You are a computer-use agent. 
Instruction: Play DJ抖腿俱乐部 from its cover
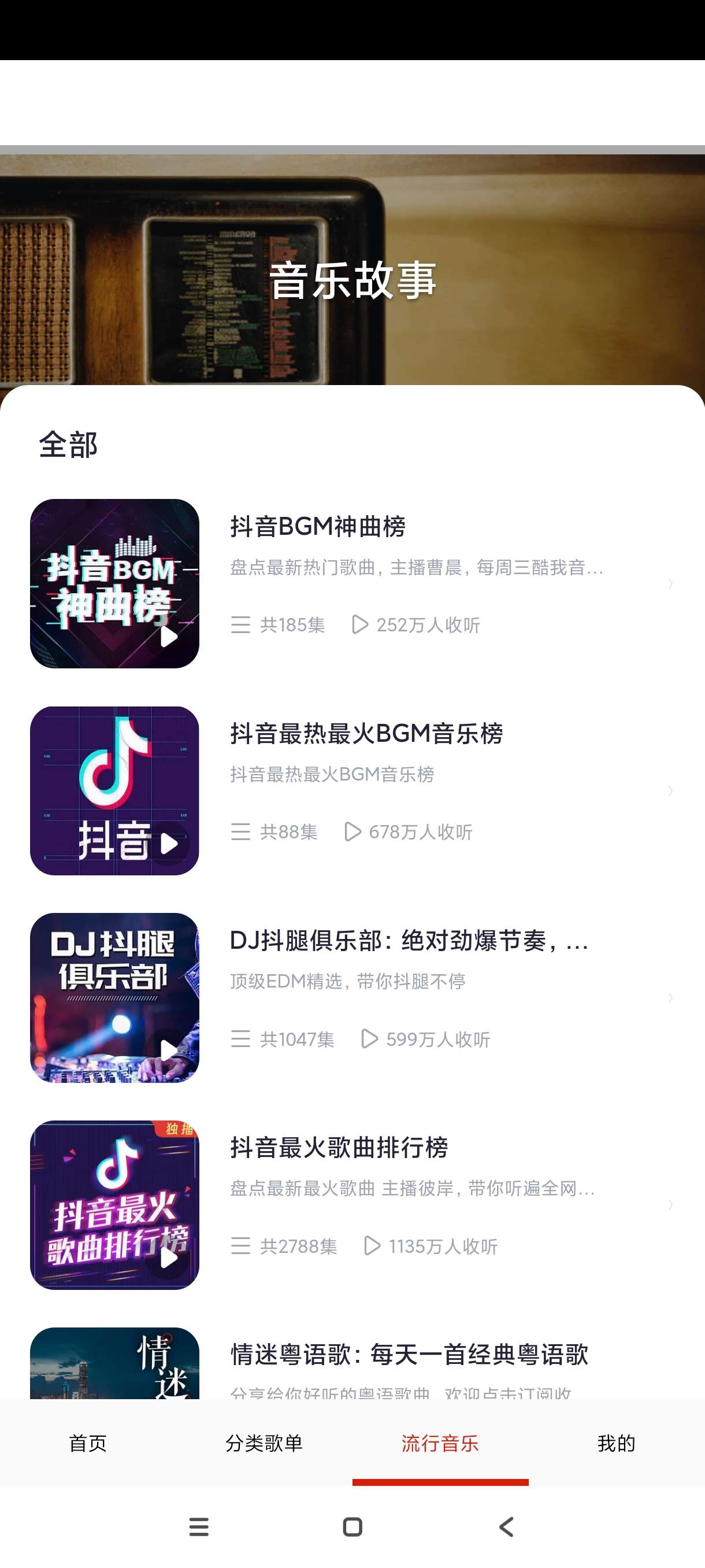coord(169,1051)
